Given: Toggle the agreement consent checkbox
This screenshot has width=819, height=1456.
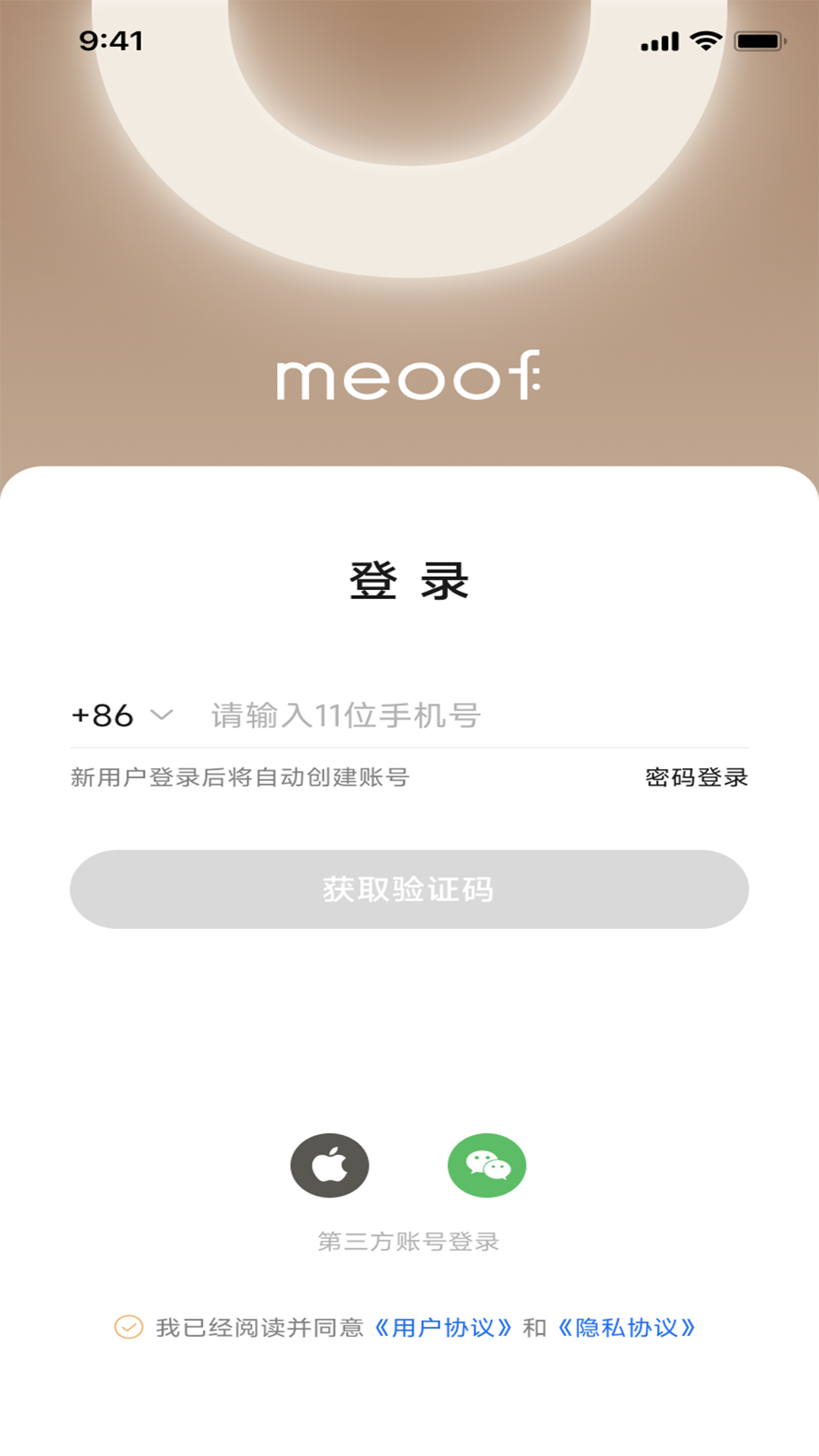Looking at the screenshot, I should click(x=129, y=1327).
